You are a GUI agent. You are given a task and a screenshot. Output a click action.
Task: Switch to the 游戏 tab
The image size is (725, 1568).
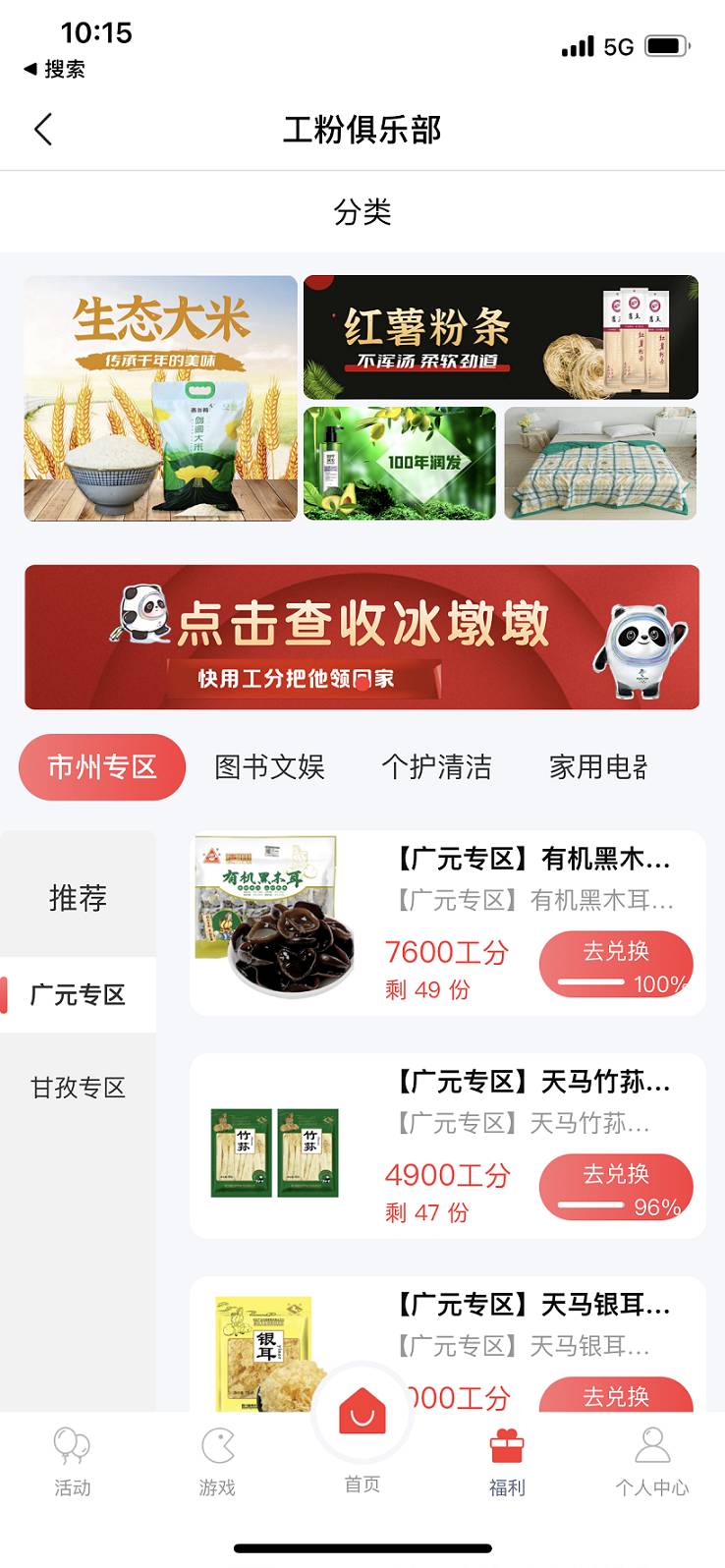(x=217, y=1462)
